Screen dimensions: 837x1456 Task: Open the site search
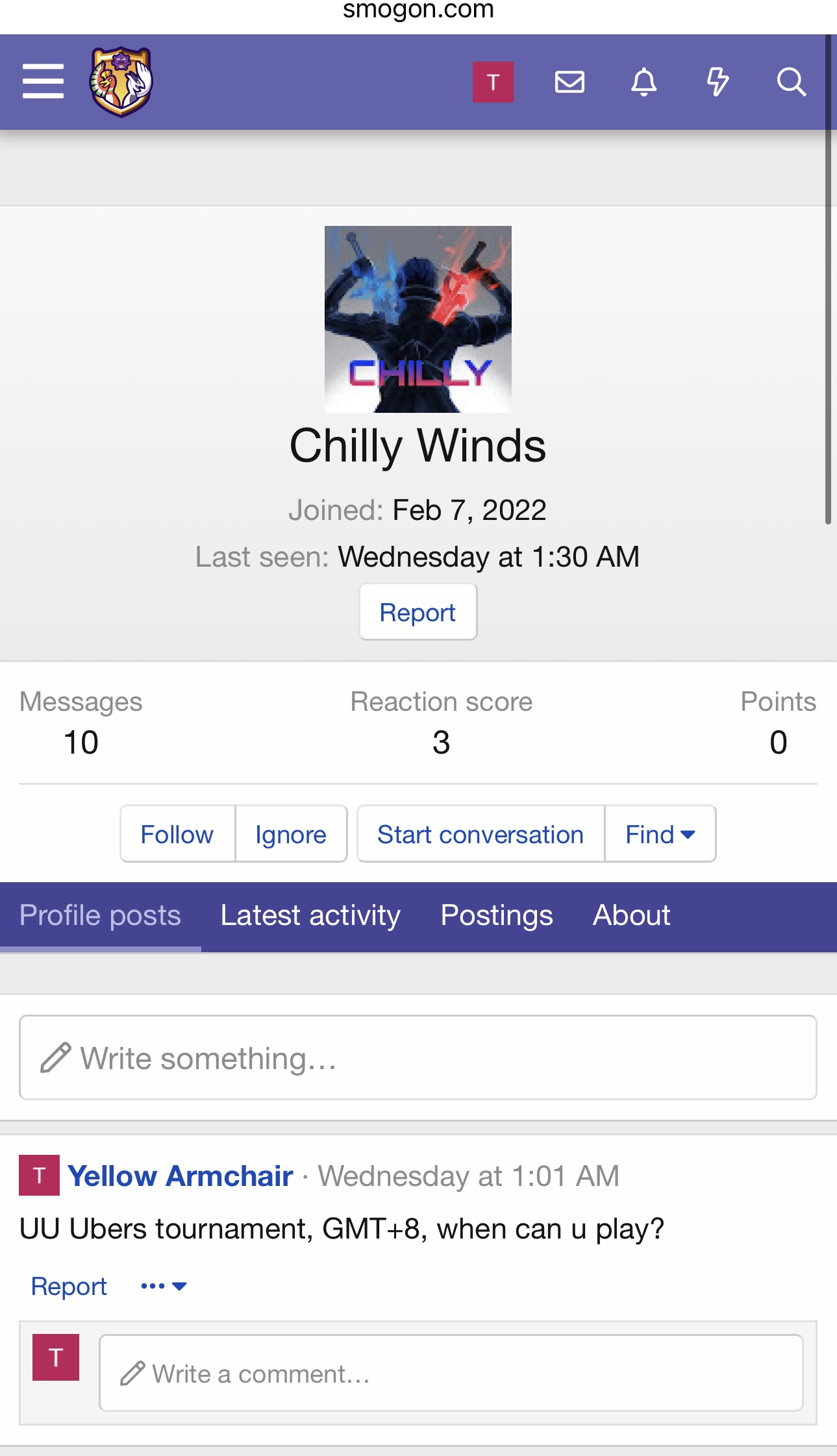(792, 82)
